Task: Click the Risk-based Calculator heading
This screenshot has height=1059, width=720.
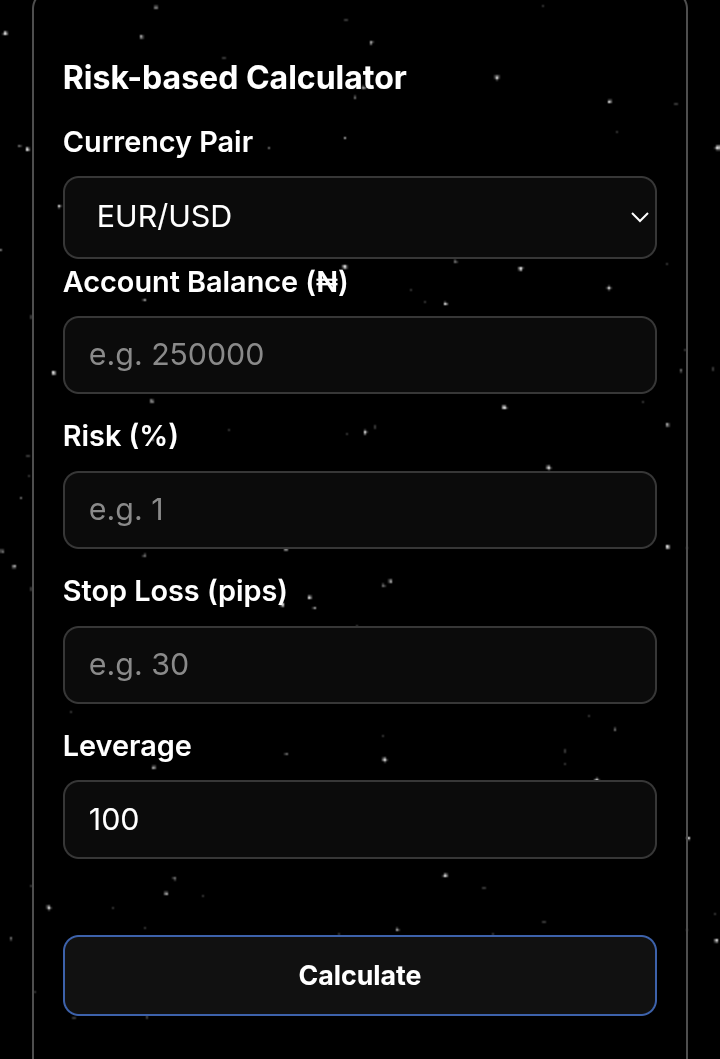Action: (235, 77)
